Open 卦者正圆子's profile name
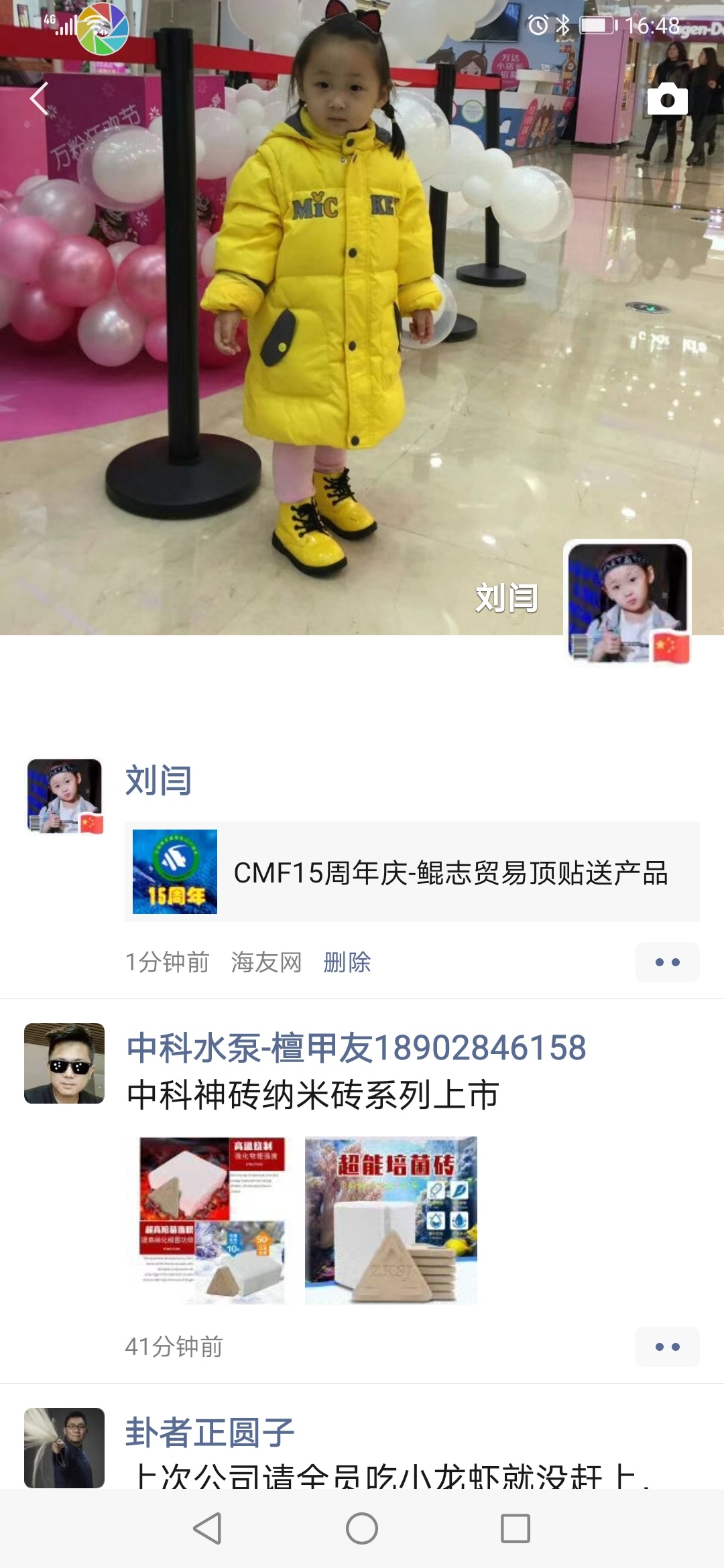724x1568 pixels. [210, 1433]
